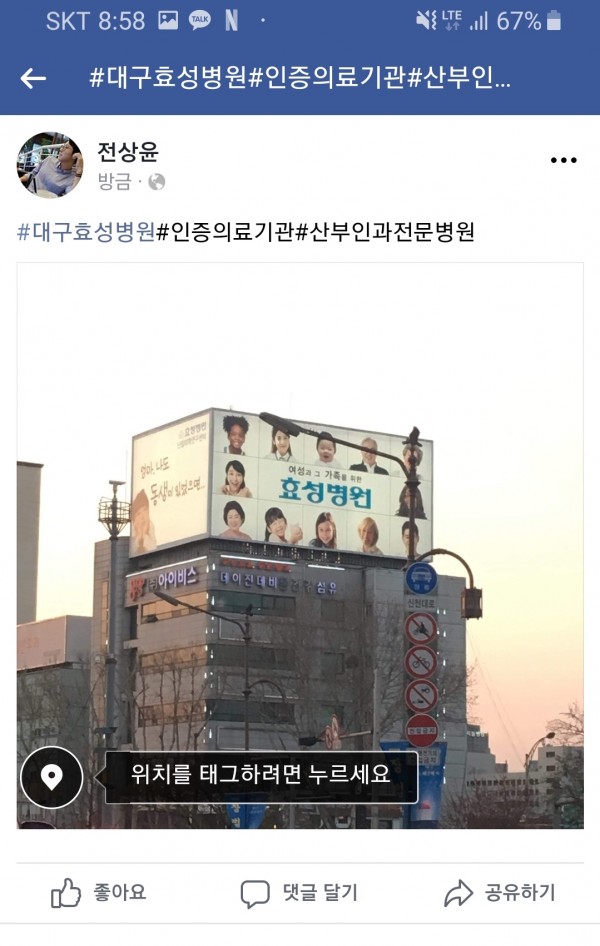Open 전상윤's profile from the name
The height and width of the screenshot is (946, 600).
click(x=128, y=152)
